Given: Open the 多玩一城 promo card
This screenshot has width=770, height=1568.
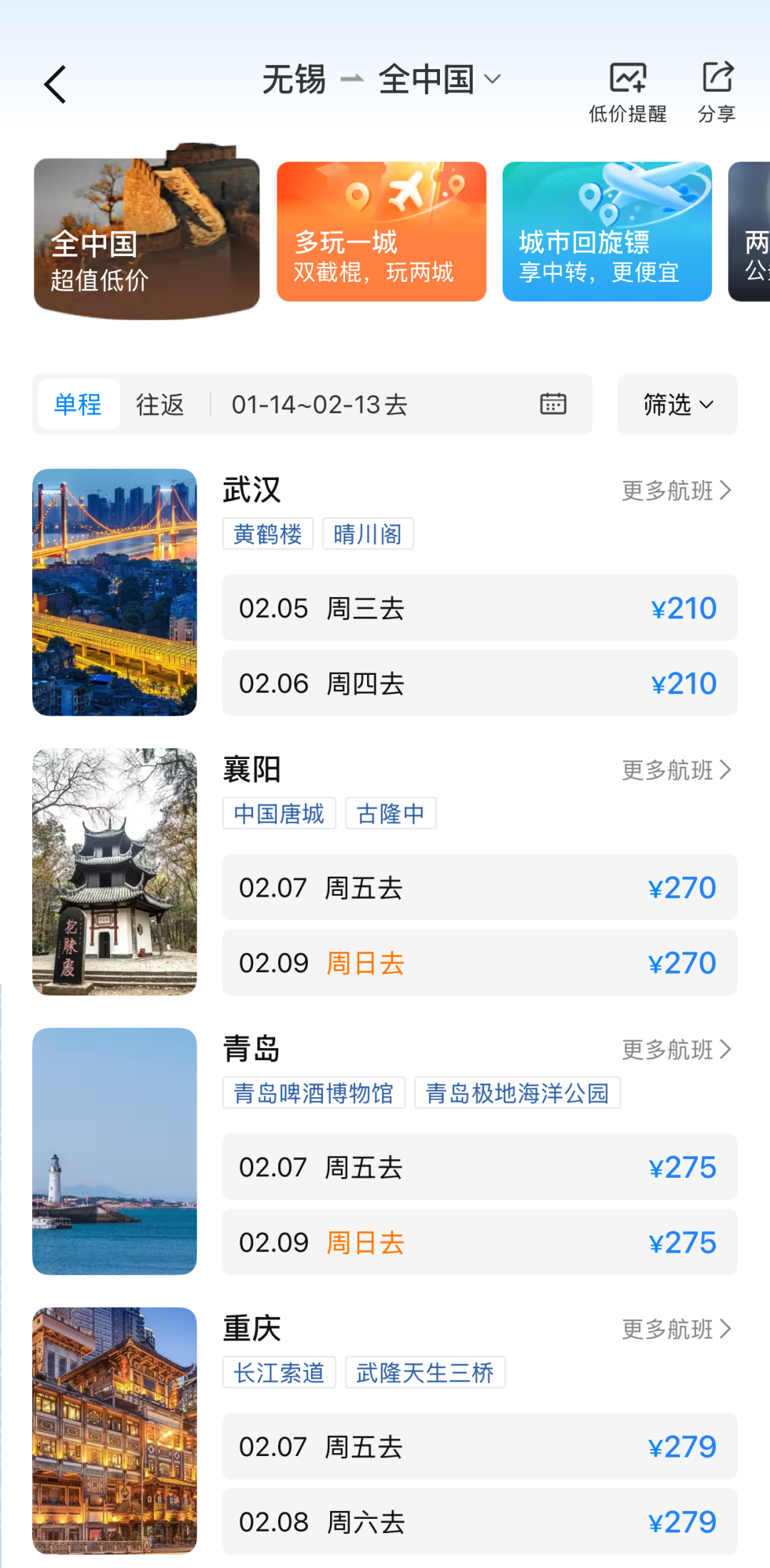Looking at the screenshot, I should click(x=381, y=232).
